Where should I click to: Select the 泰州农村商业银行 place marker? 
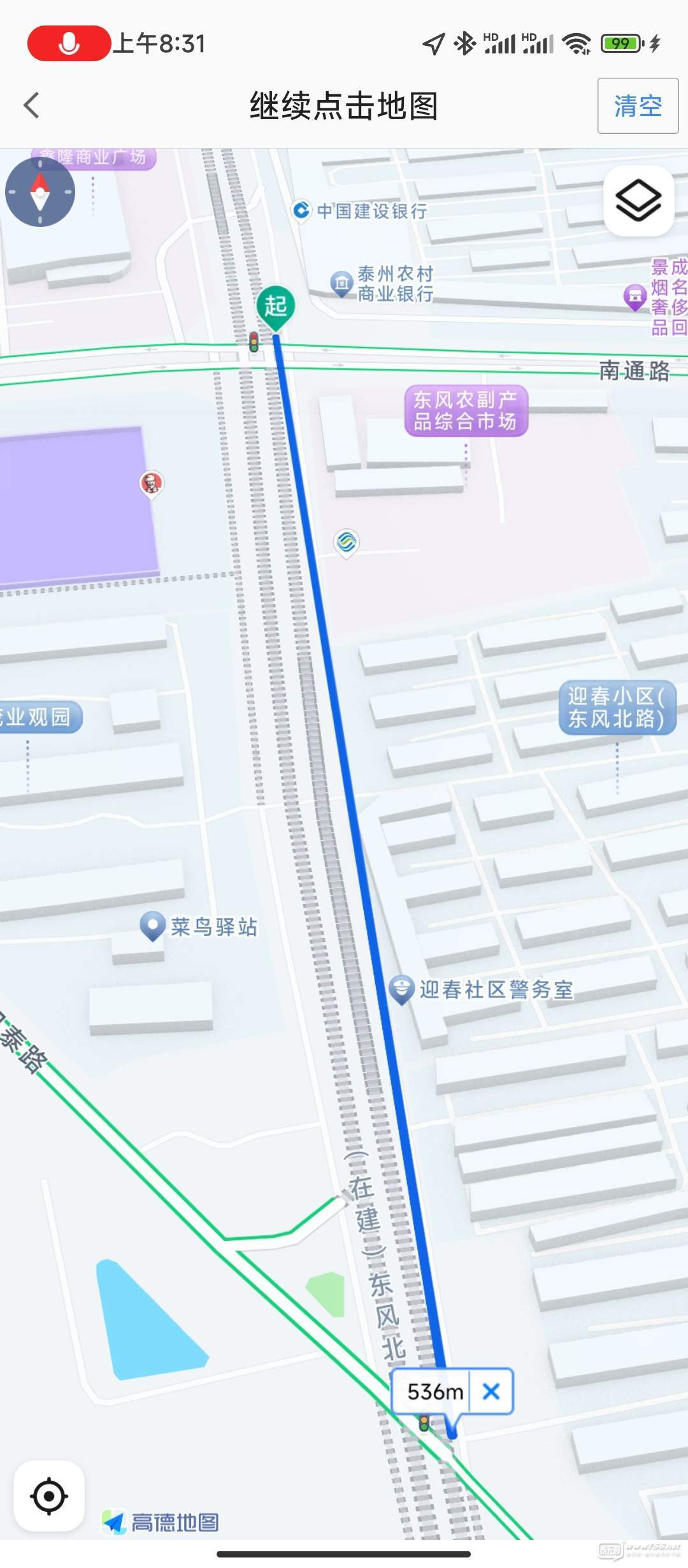342,283
